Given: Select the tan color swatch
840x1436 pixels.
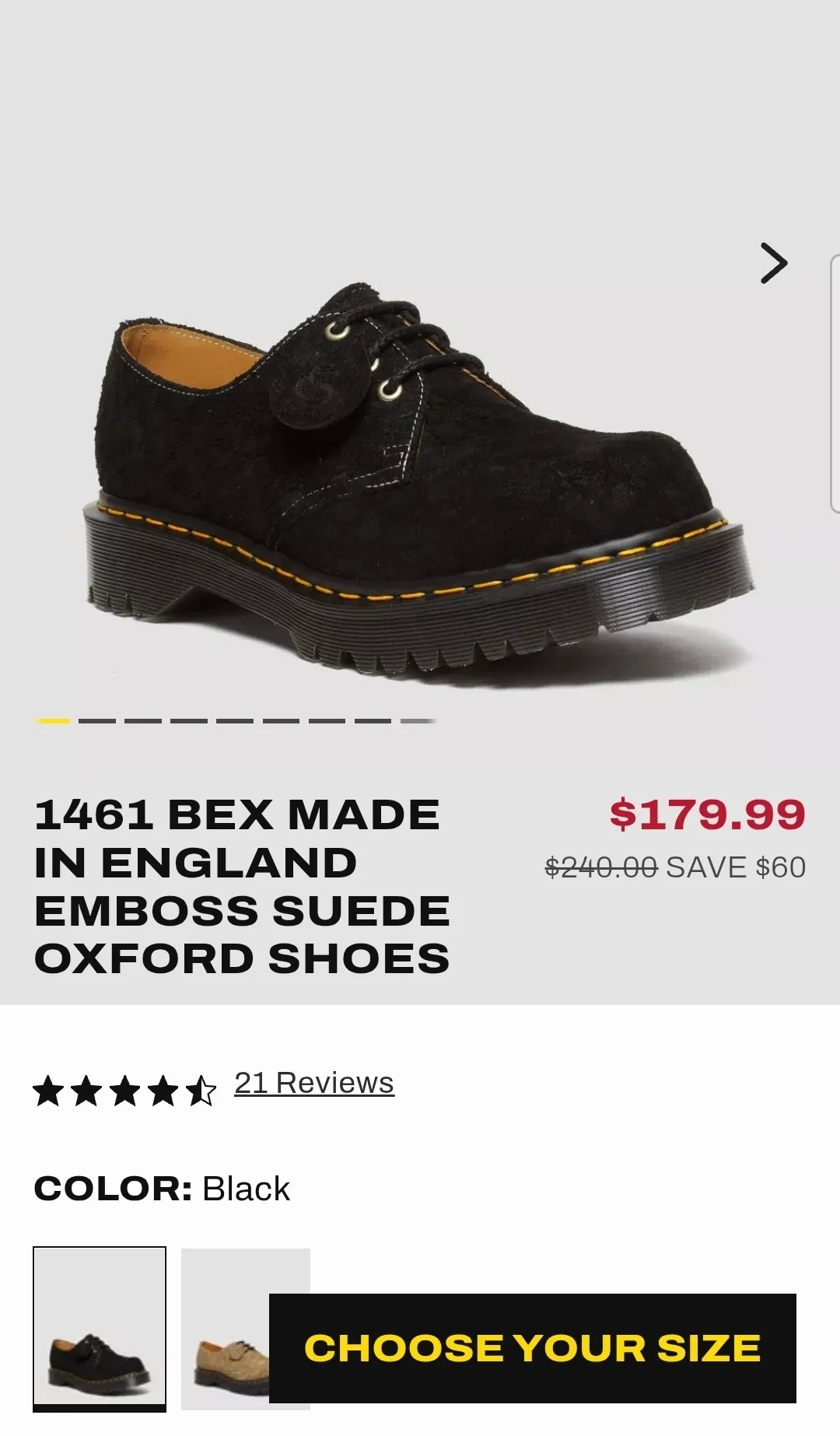Looking at the screenshot, I should [225, 1327].
